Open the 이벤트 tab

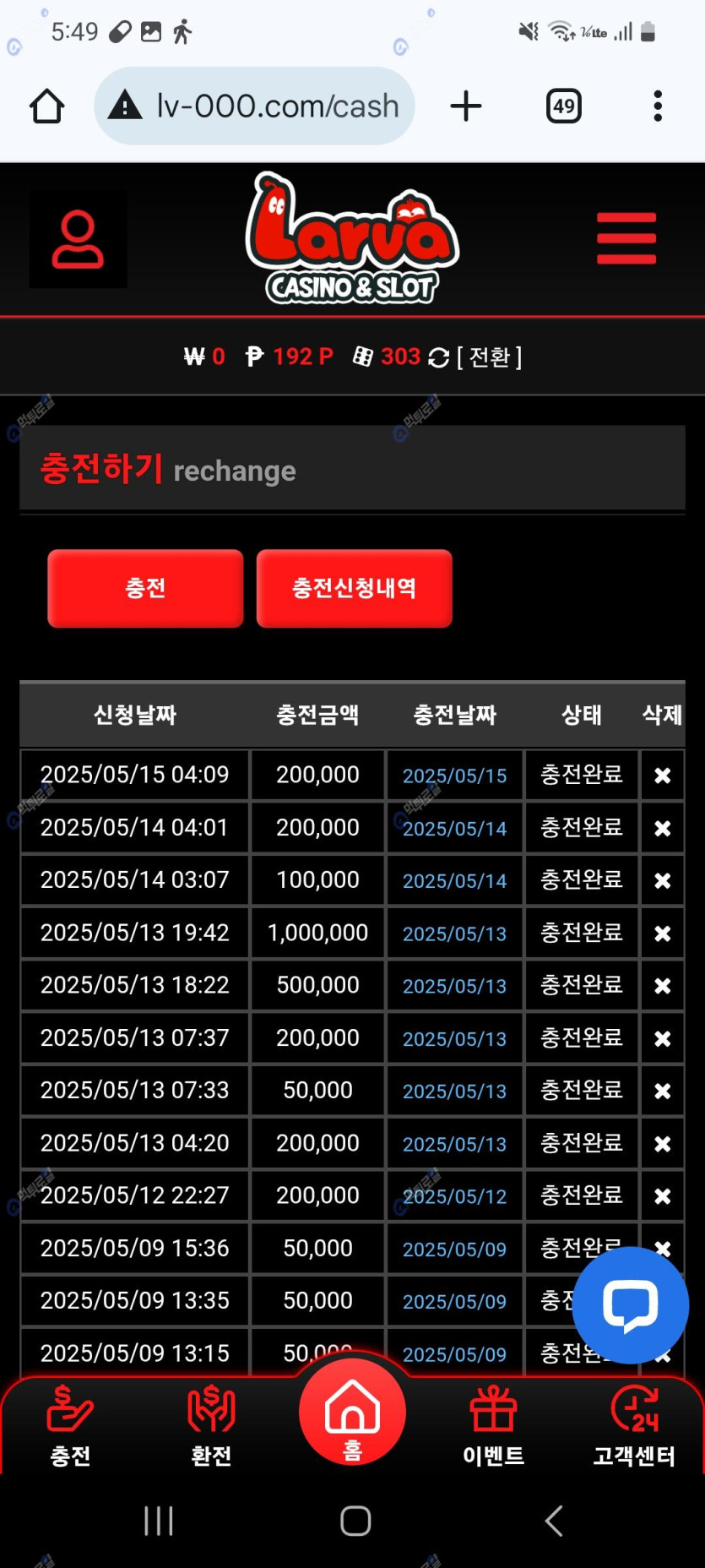[493, 1425]
